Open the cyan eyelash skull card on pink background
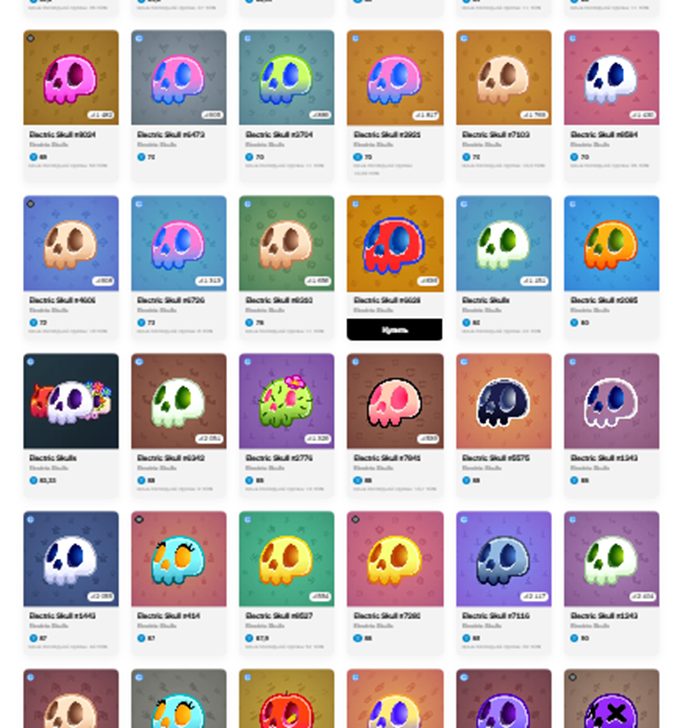Viewport: 675px width, 728px height. 178,559
